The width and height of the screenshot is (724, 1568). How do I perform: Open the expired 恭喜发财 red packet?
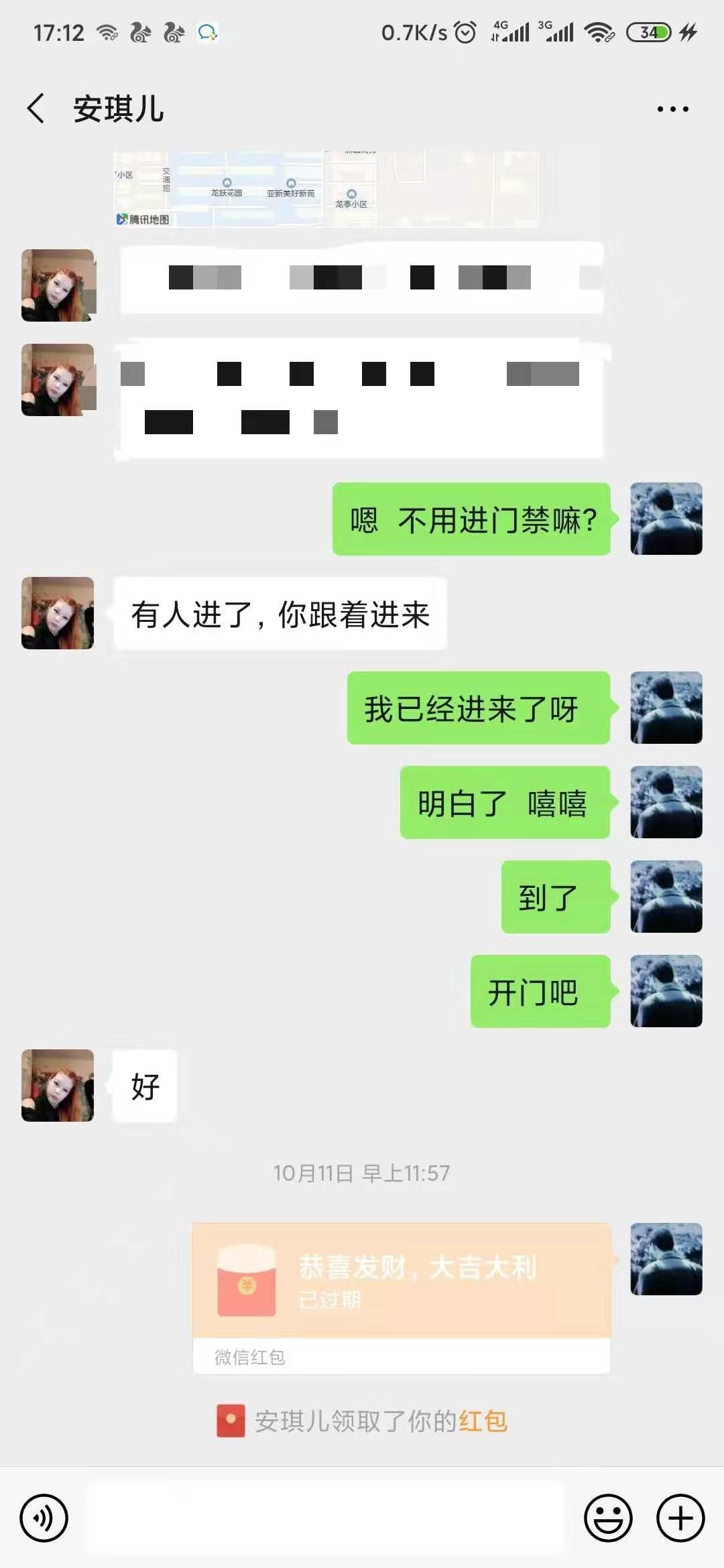(401, 1281)
